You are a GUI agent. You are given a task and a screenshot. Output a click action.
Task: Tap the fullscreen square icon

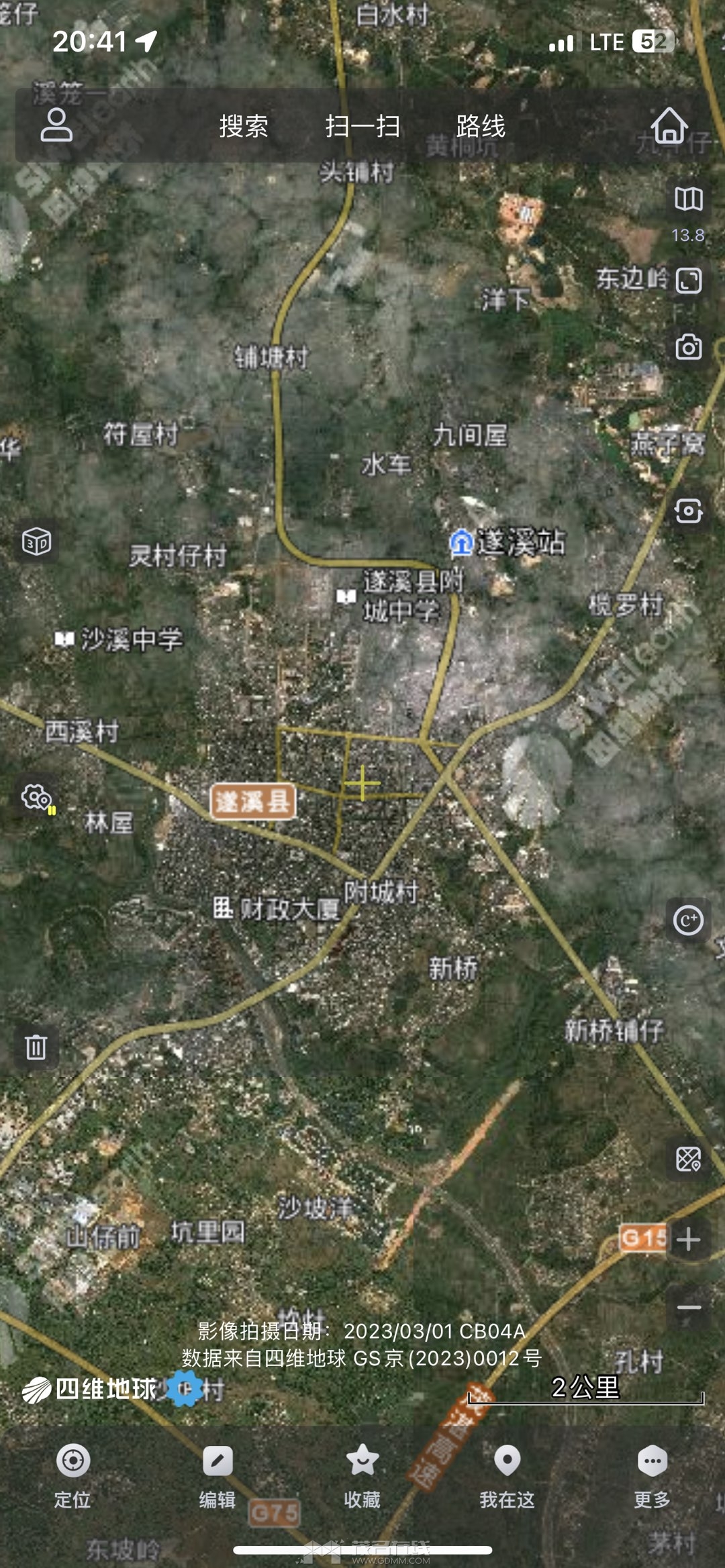(689, 280)
